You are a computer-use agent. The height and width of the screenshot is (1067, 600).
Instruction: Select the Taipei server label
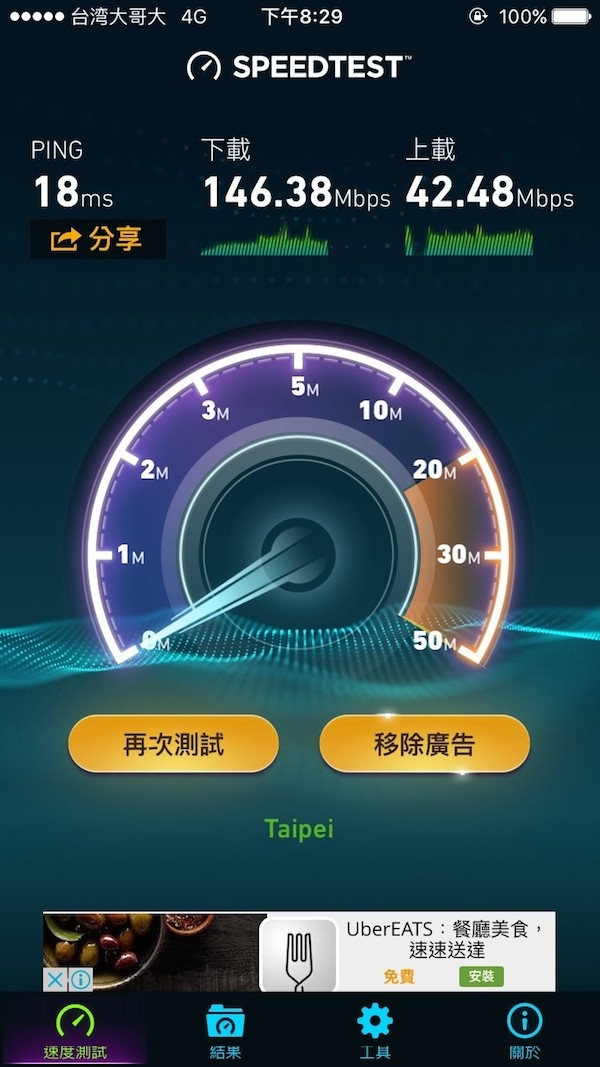pyautogui.click(x=299, y=828)
